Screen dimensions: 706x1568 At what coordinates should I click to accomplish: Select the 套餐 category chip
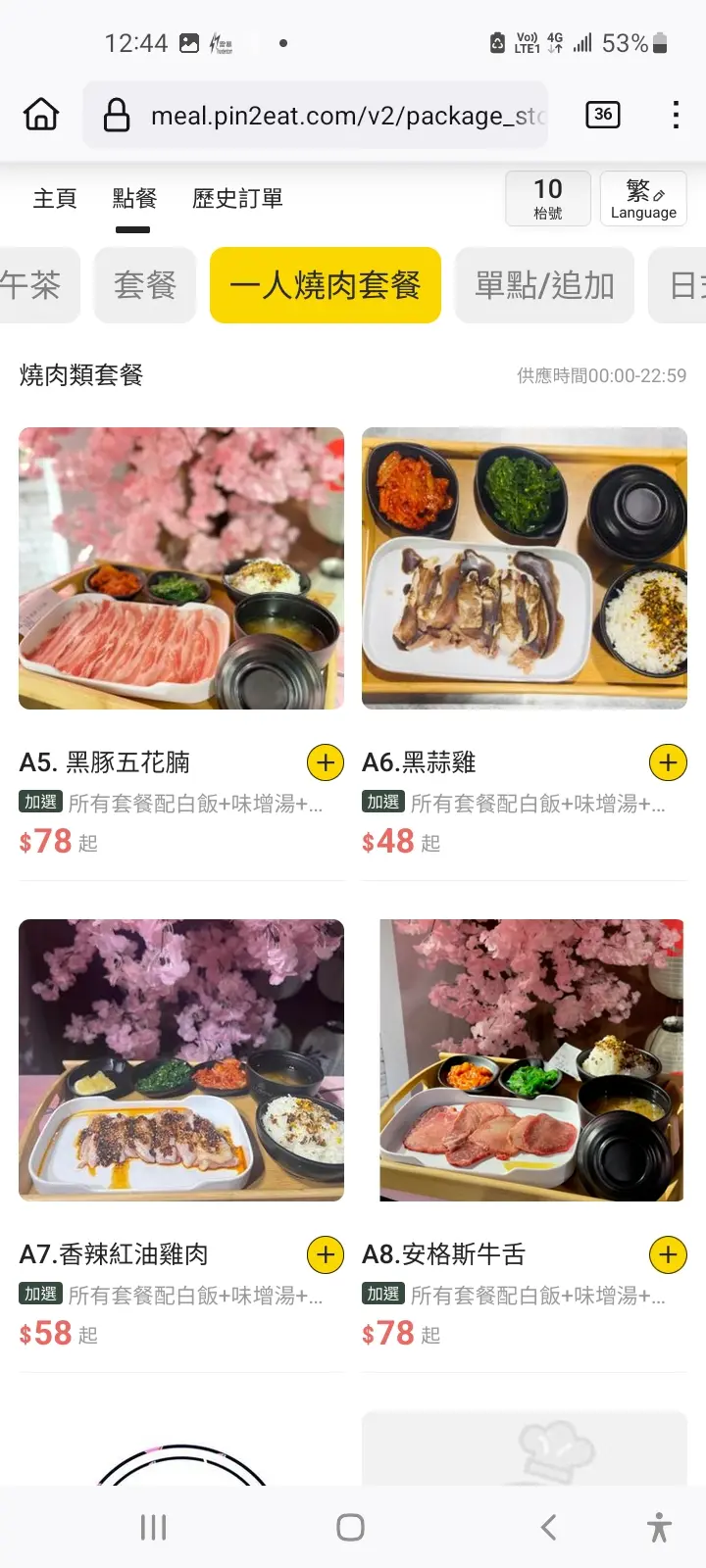[145, 285]
